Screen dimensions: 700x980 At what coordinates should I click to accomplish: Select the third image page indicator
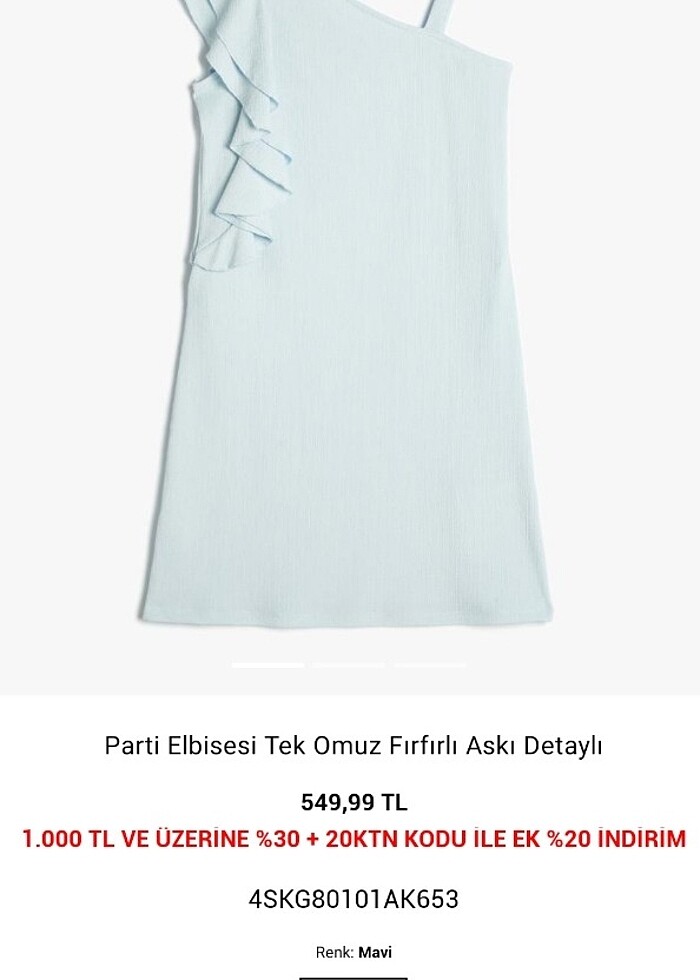point(430,665)
